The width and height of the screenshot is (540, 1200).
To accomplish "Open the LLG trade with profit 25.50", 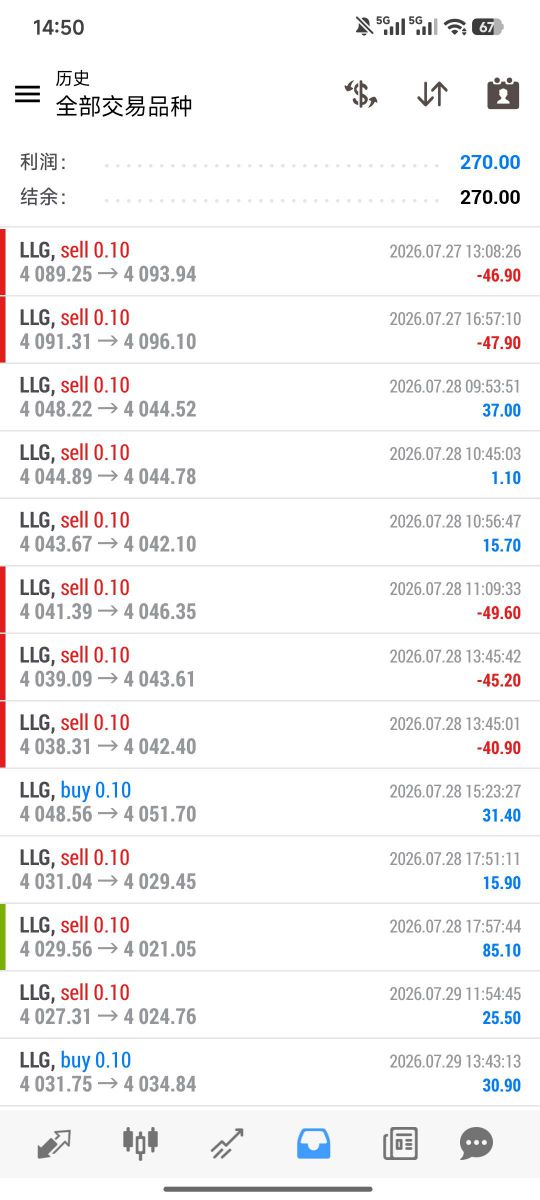I will tap(270, 1005).
